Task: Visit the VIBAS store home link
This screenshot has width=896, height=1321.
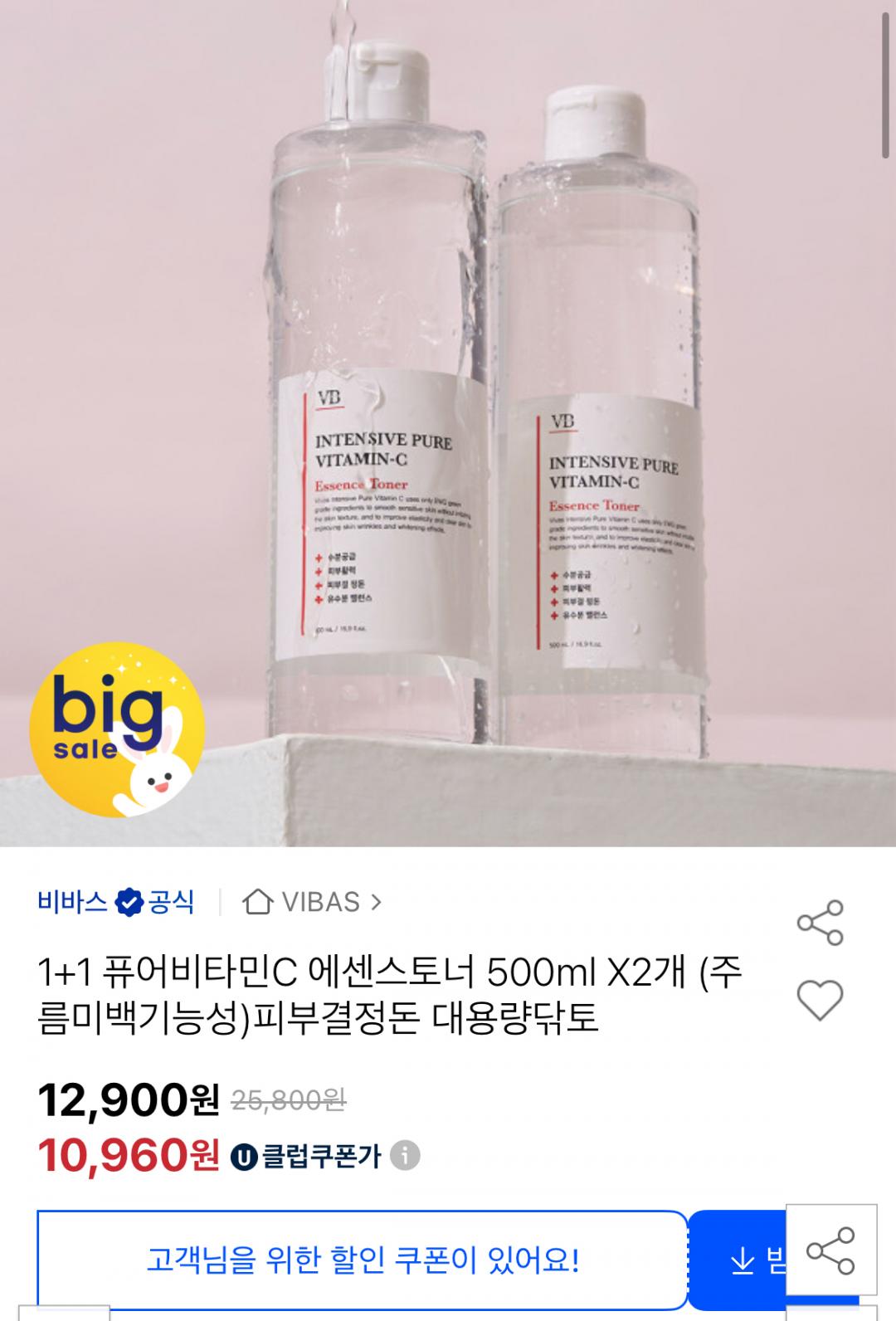Action: [312, 902]
